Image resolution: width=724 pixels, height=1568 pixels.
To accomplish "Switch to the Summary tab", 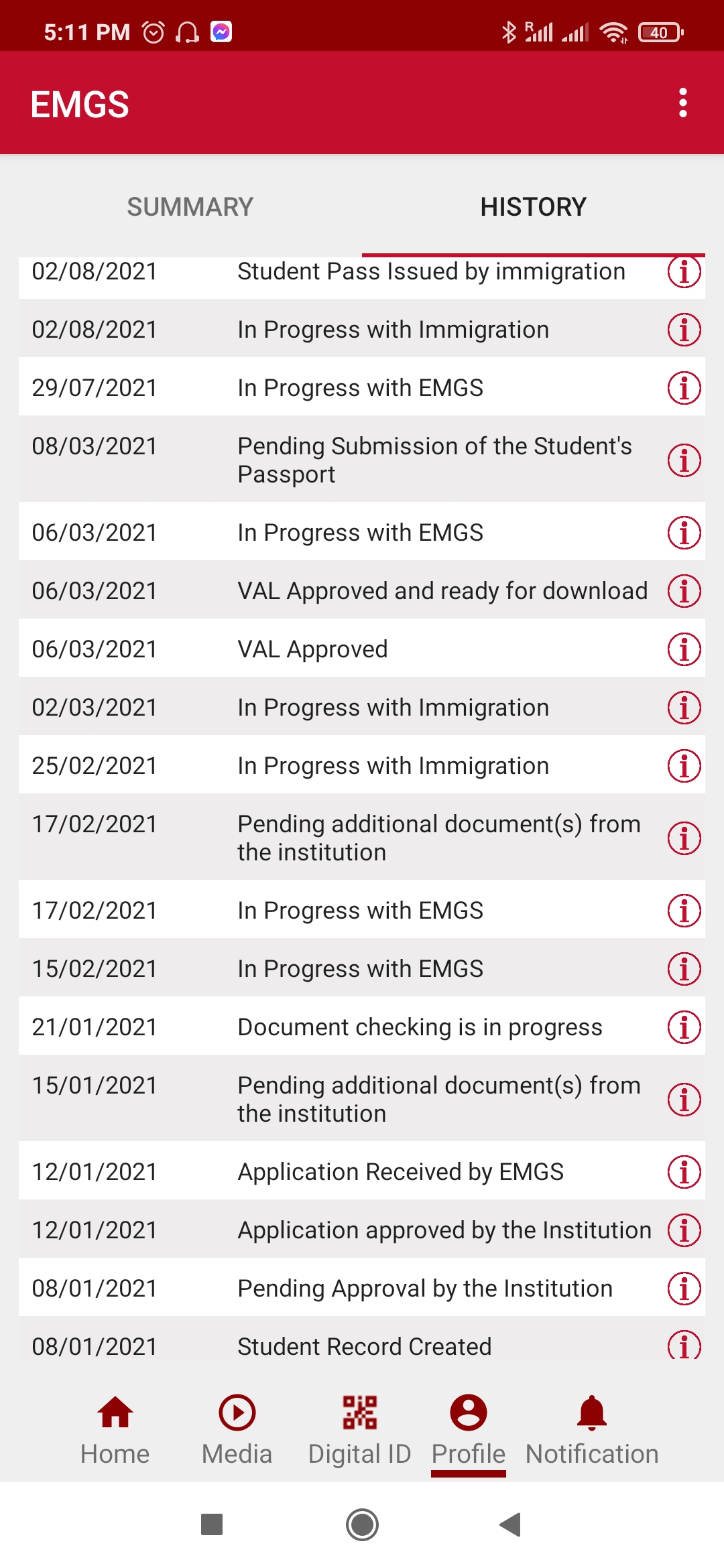I will tap(190, 207).
